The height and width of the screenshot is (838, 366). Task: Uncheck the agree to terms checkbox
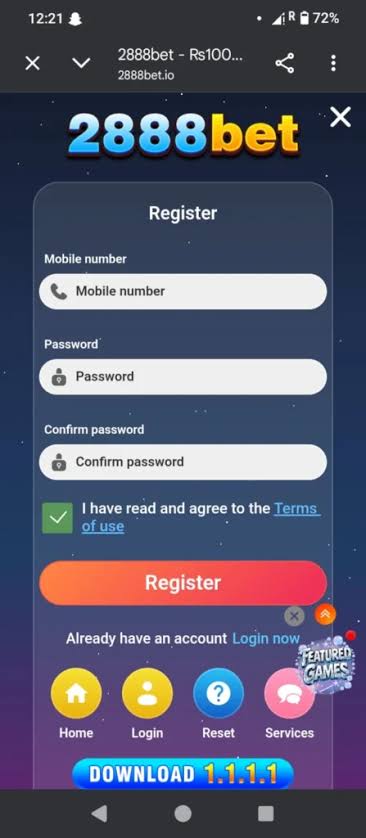click(x=58, y=518)
